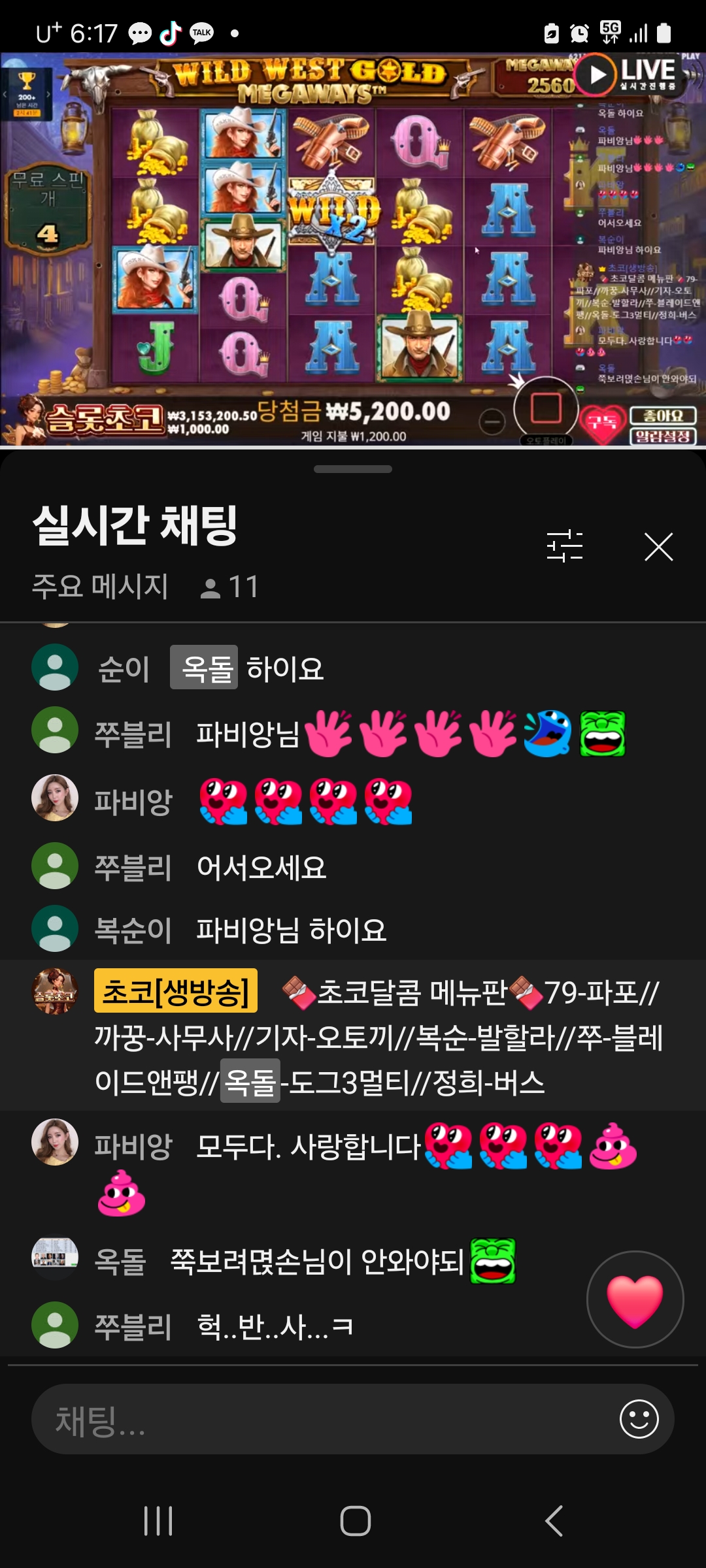Send a heart reaction
This screenshot has height=1568, width=706.
635,1299
